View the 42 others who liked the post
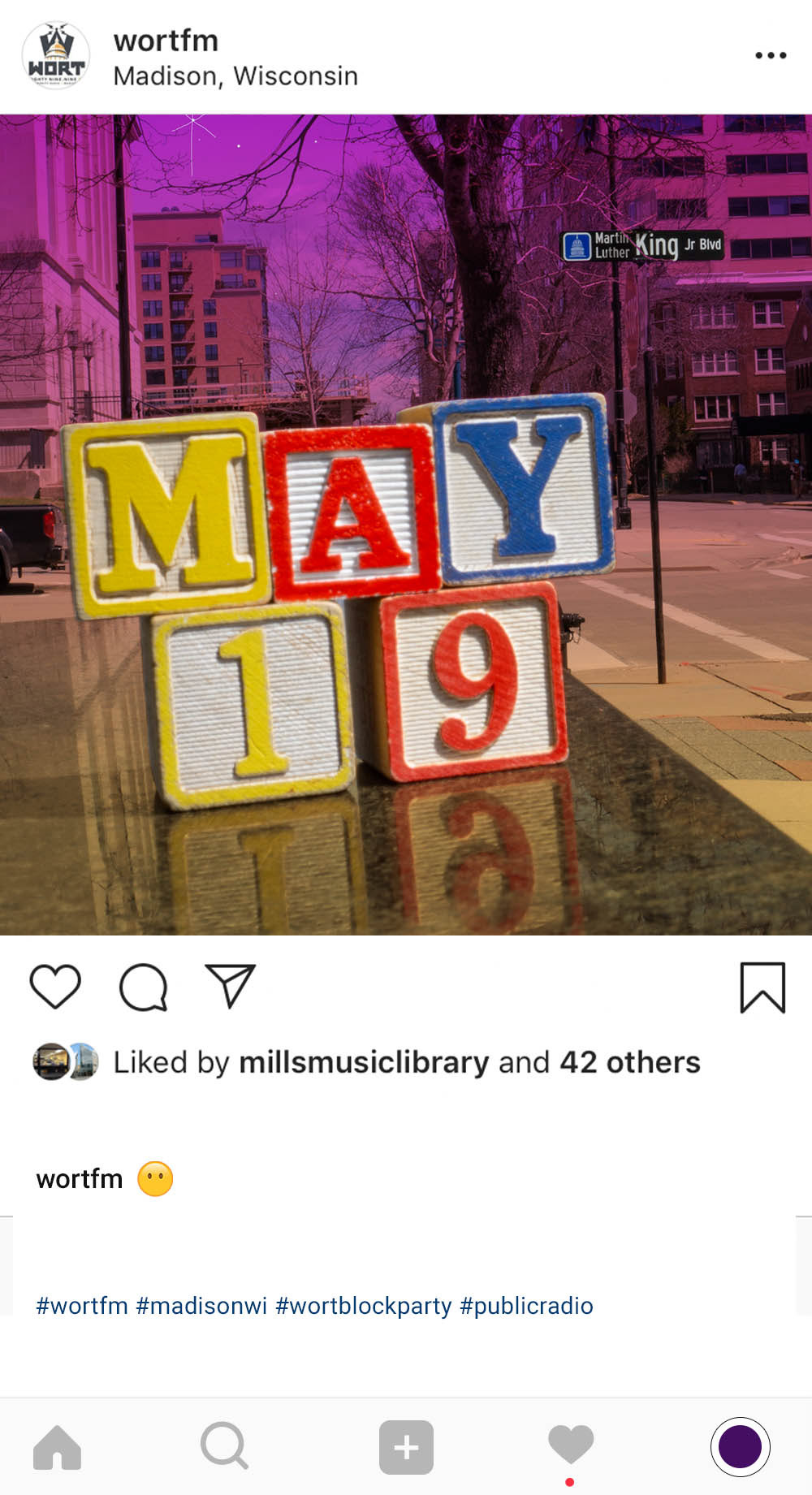 tap(629, 1062)
